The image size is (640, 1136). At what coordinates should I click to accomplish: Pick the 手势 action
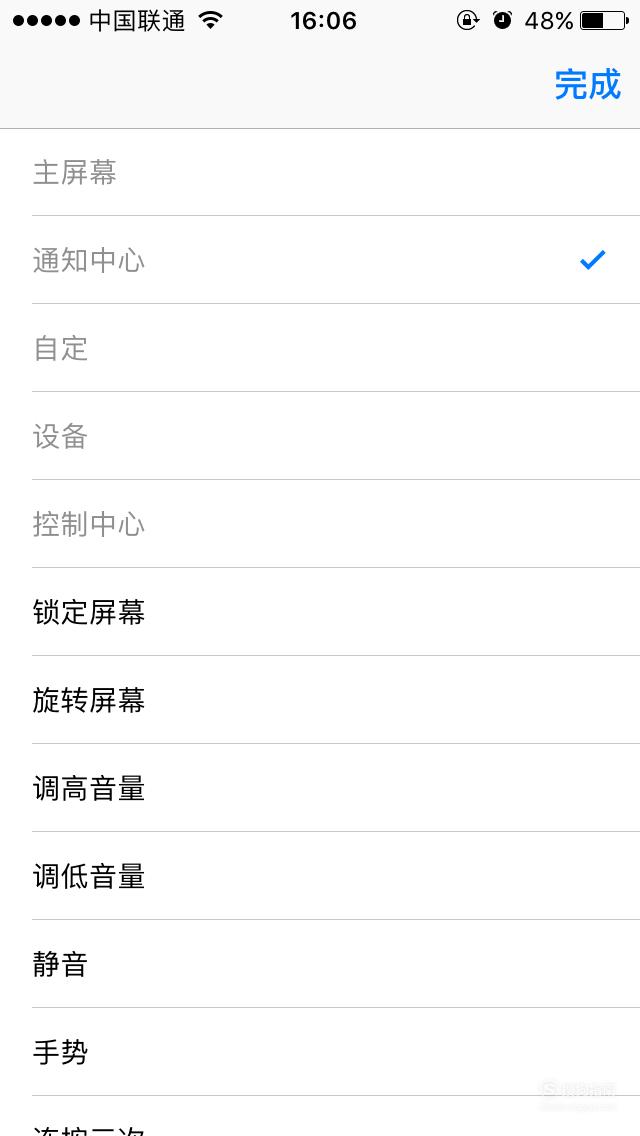click(x=320, y=1052)
